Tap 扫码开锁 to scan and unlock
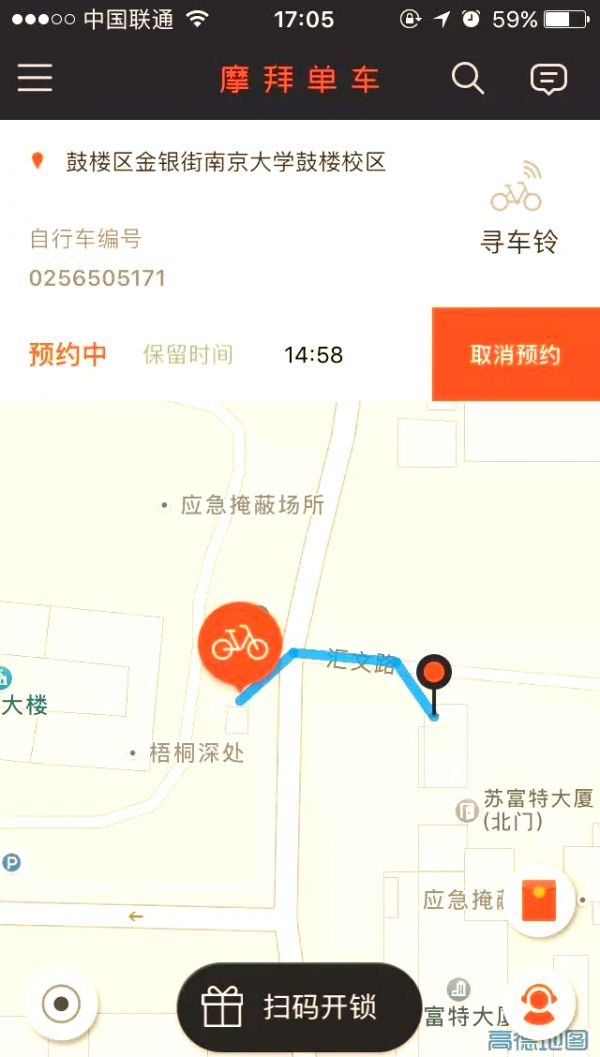600x1057 pixels. (299, 1007)
